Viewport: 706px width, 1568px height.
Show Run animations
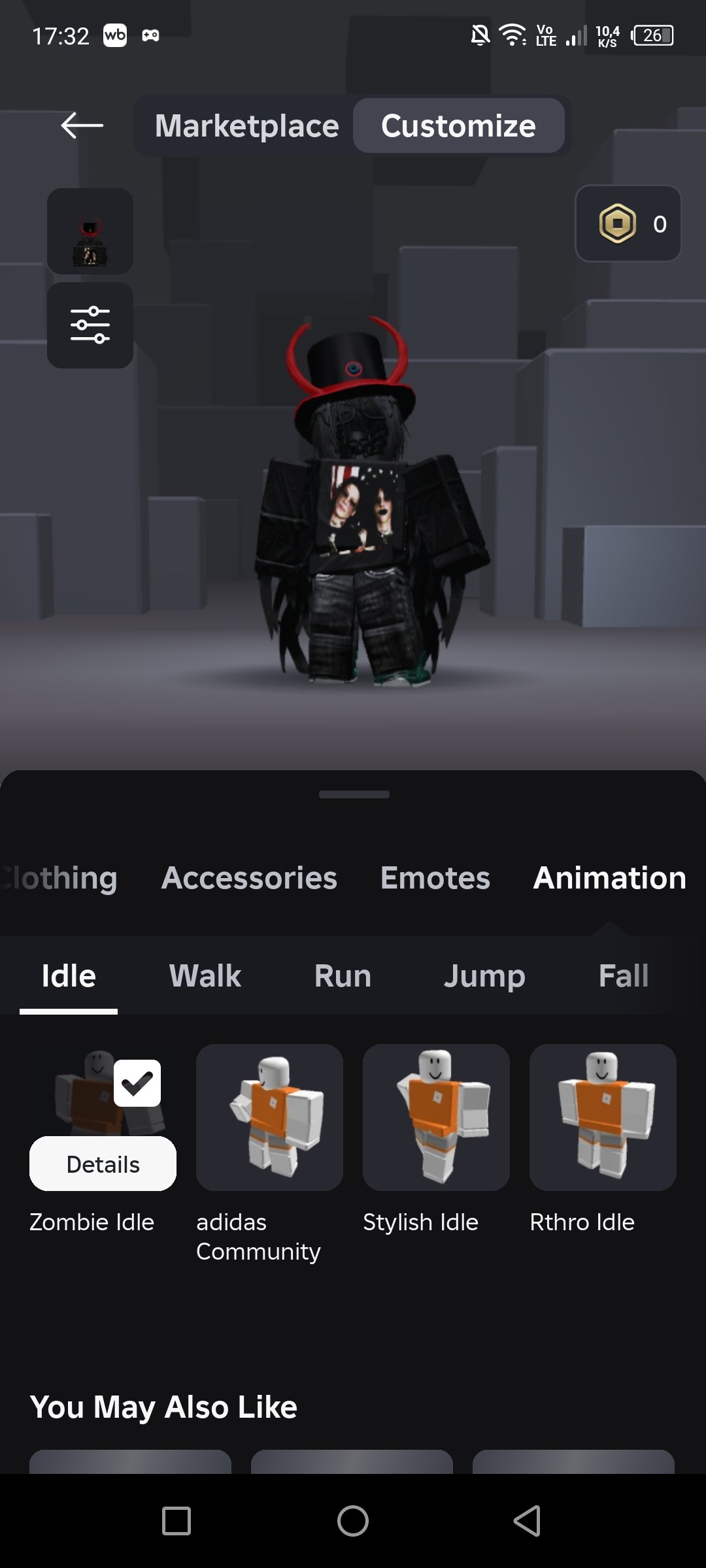[x=343, y=975]
